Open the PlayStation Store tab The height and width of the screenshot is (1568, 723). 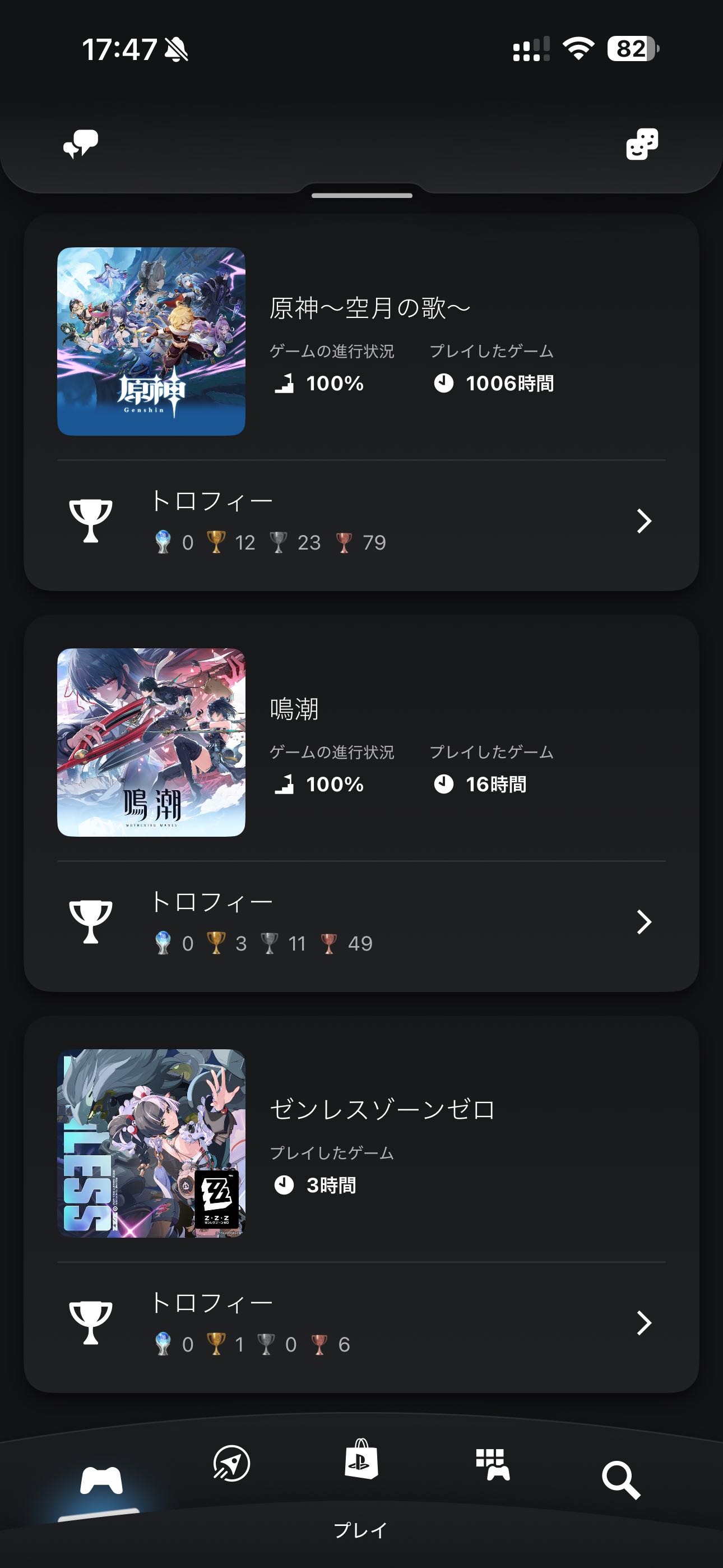point(361,1460)
